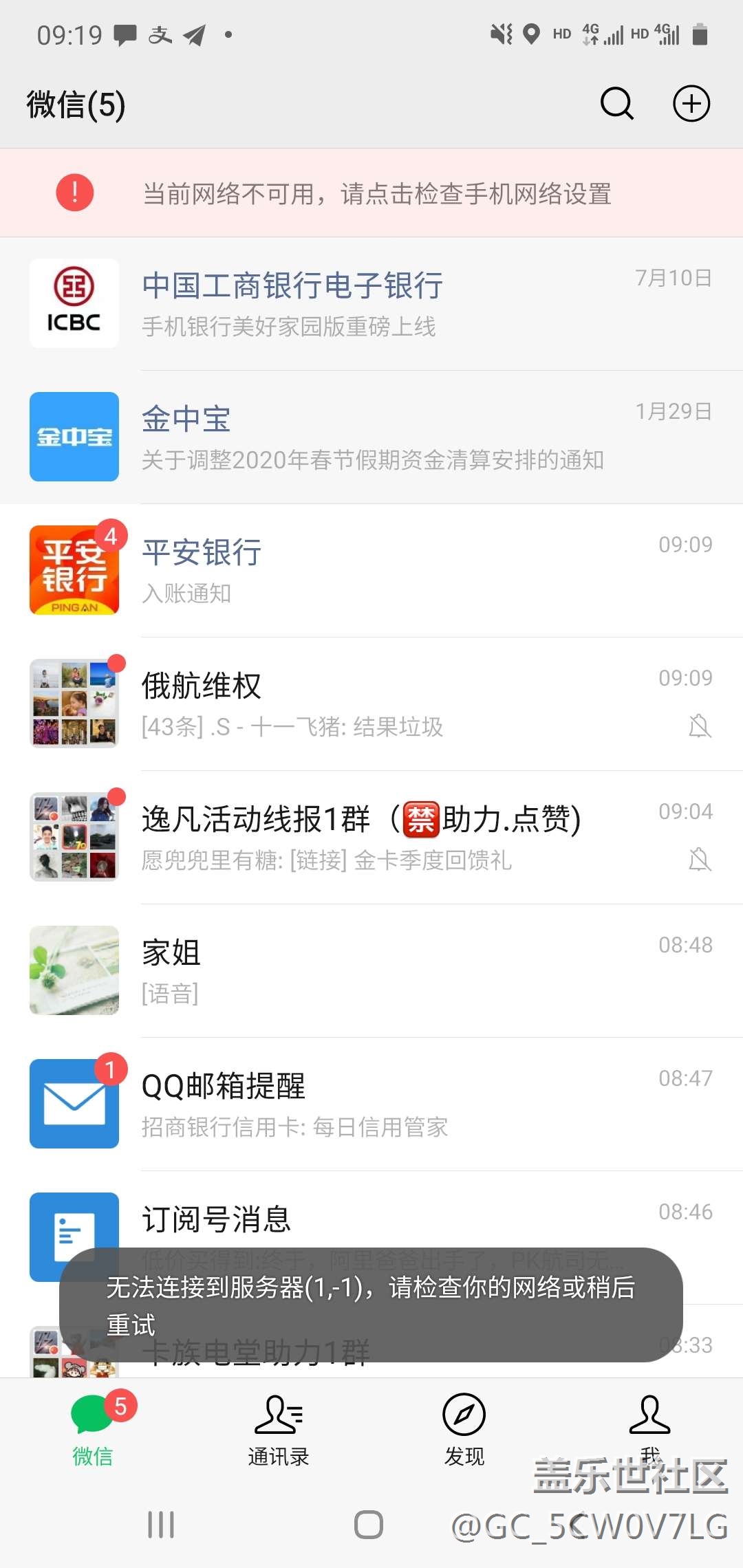Switch to the 通讯录 contacts tab
Image resolution: width=743 pixels, height=1568 pixels.
click(279, 1428)
